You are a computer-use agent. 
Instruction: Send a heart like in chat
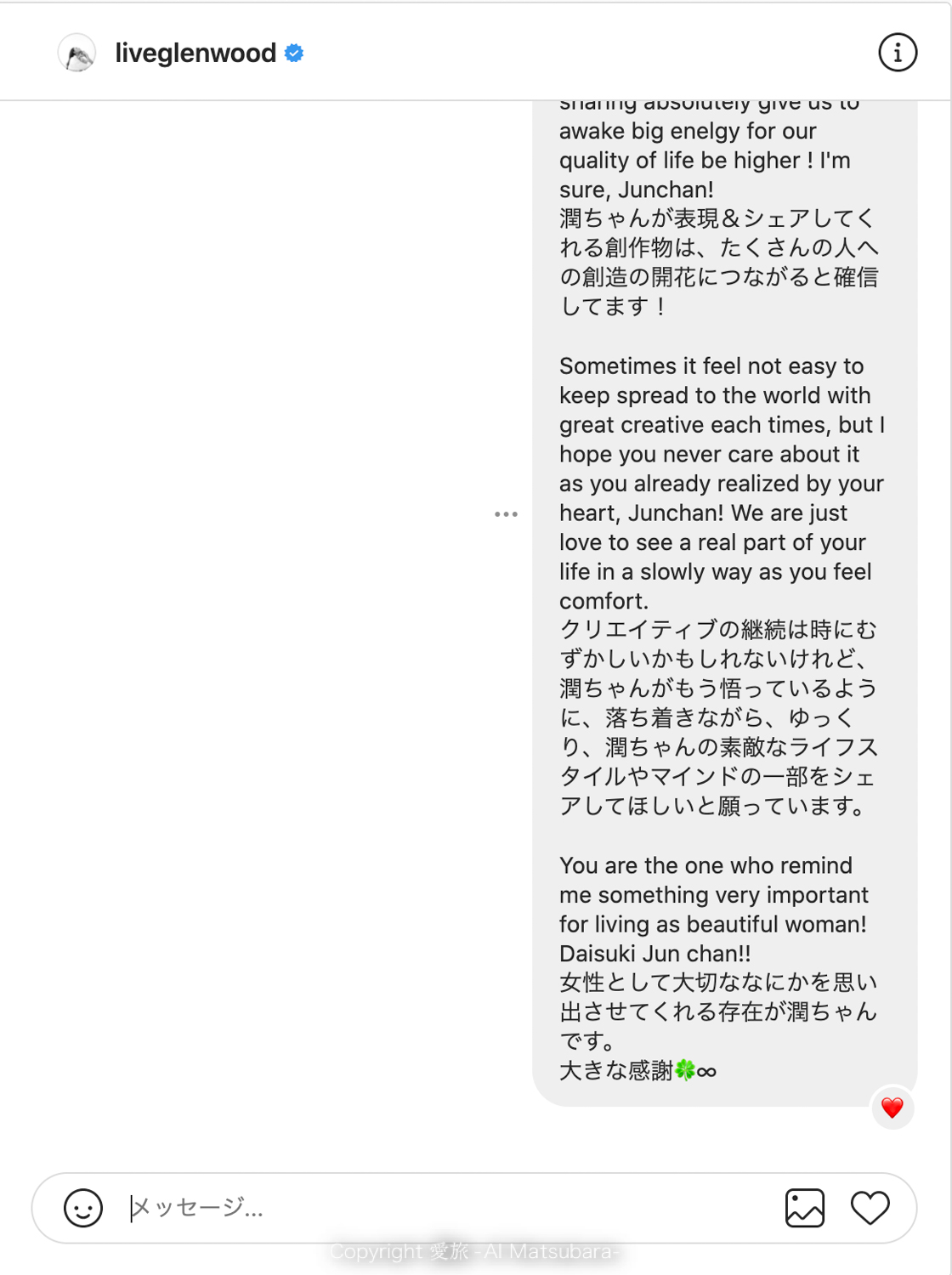pos(870,1208)
